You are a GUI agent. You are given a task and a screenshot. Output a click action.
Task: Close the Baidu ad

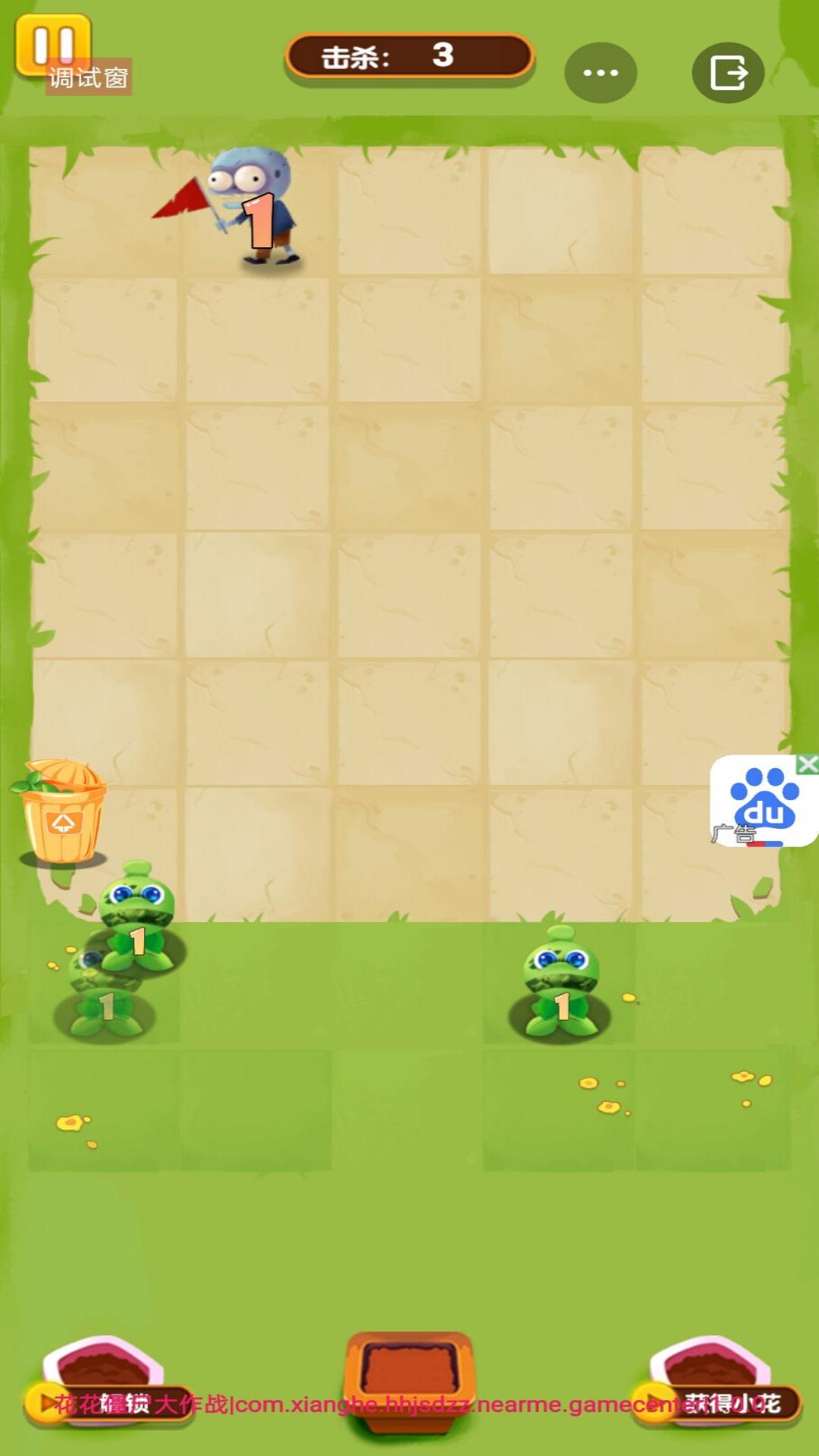(808, 764)
